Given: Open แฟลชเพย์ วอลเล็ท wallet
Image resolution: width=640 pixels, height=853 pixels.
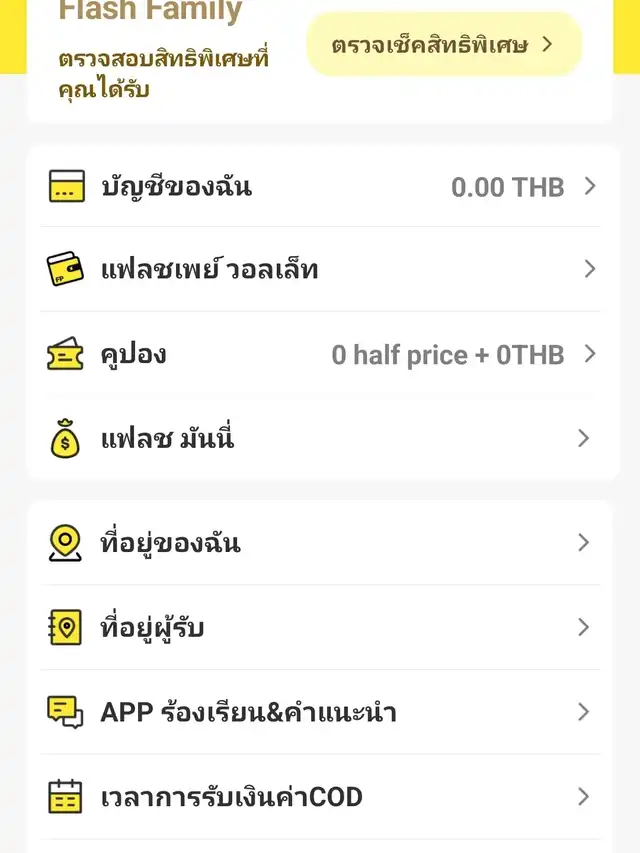Looking at the screenshot, I should (x=320, y=270).
